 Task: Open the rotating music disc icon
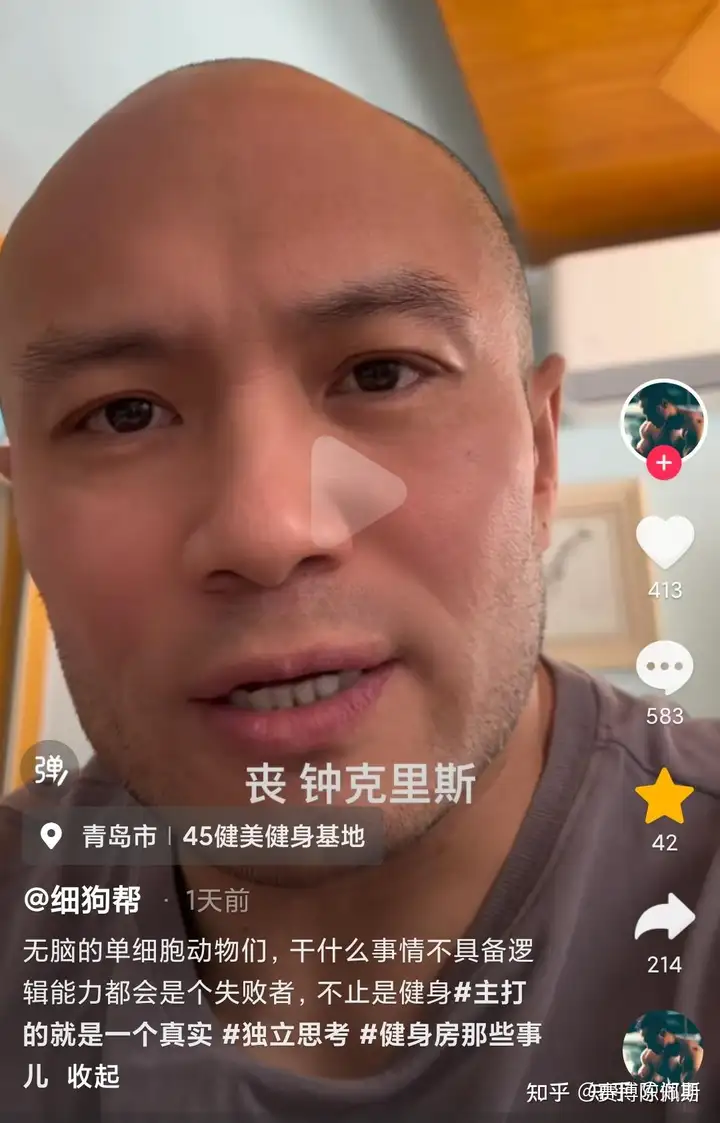coord(662,1048)
